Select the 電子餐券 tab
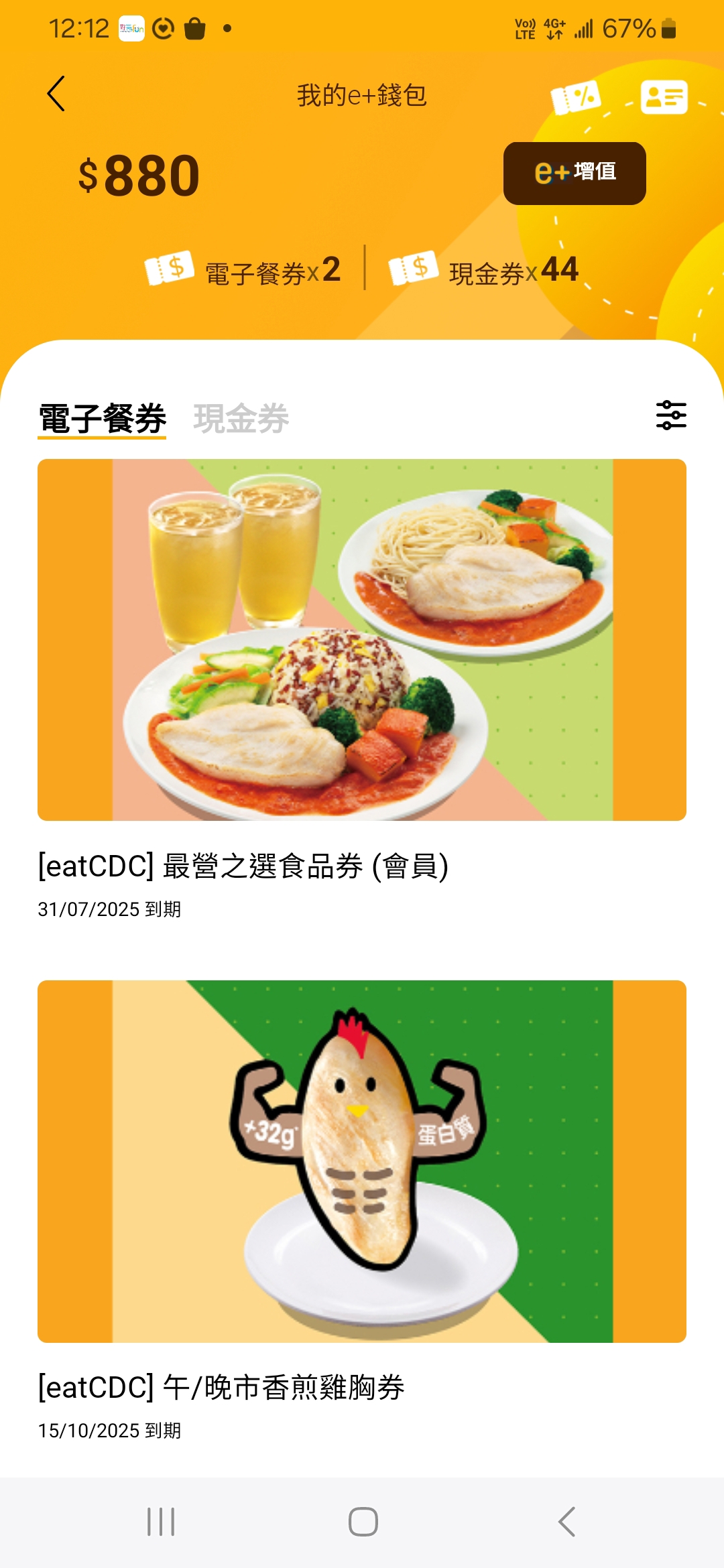The image size is (724, 1568). point(102,419)
